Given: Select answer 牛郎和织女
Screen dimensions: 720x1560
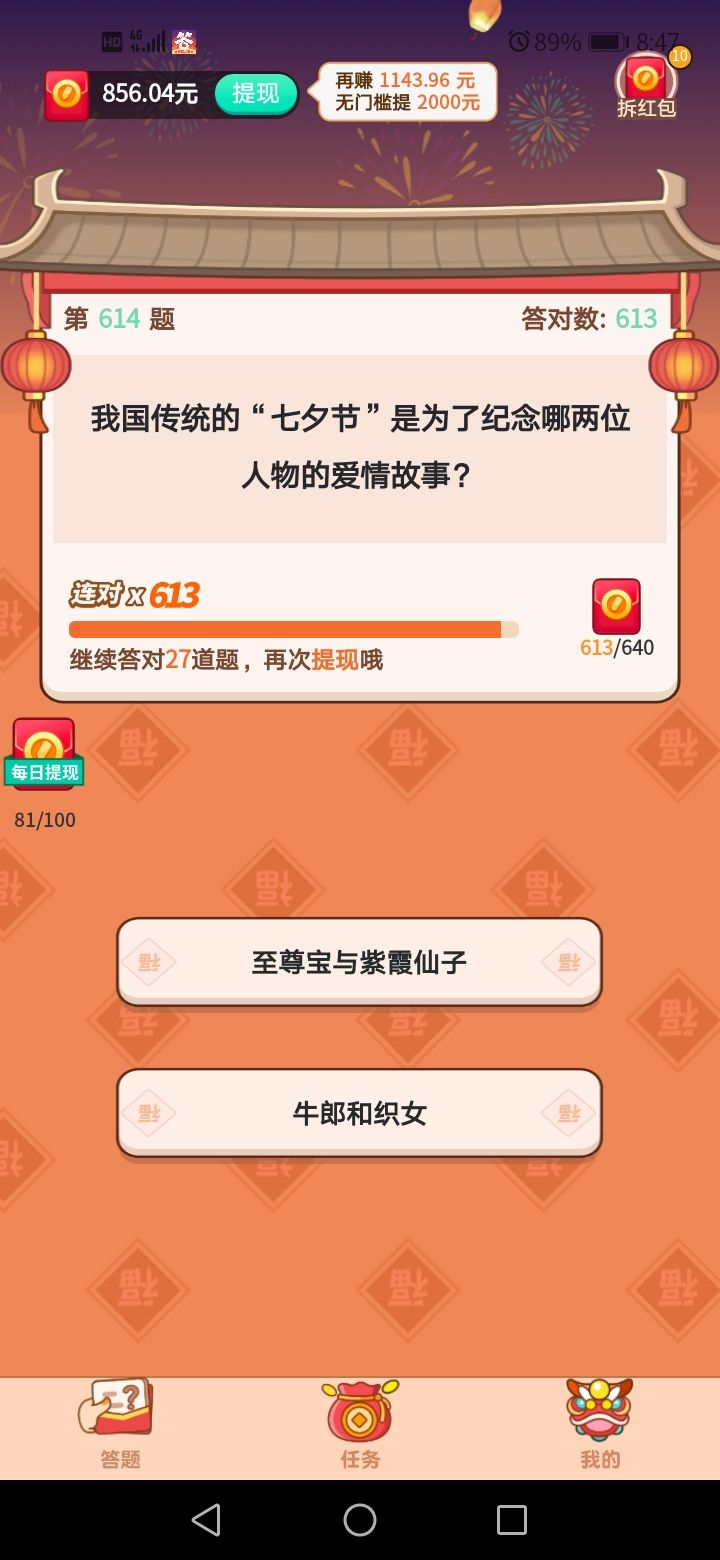Looking at the screenshot, I should [360, 1112].
